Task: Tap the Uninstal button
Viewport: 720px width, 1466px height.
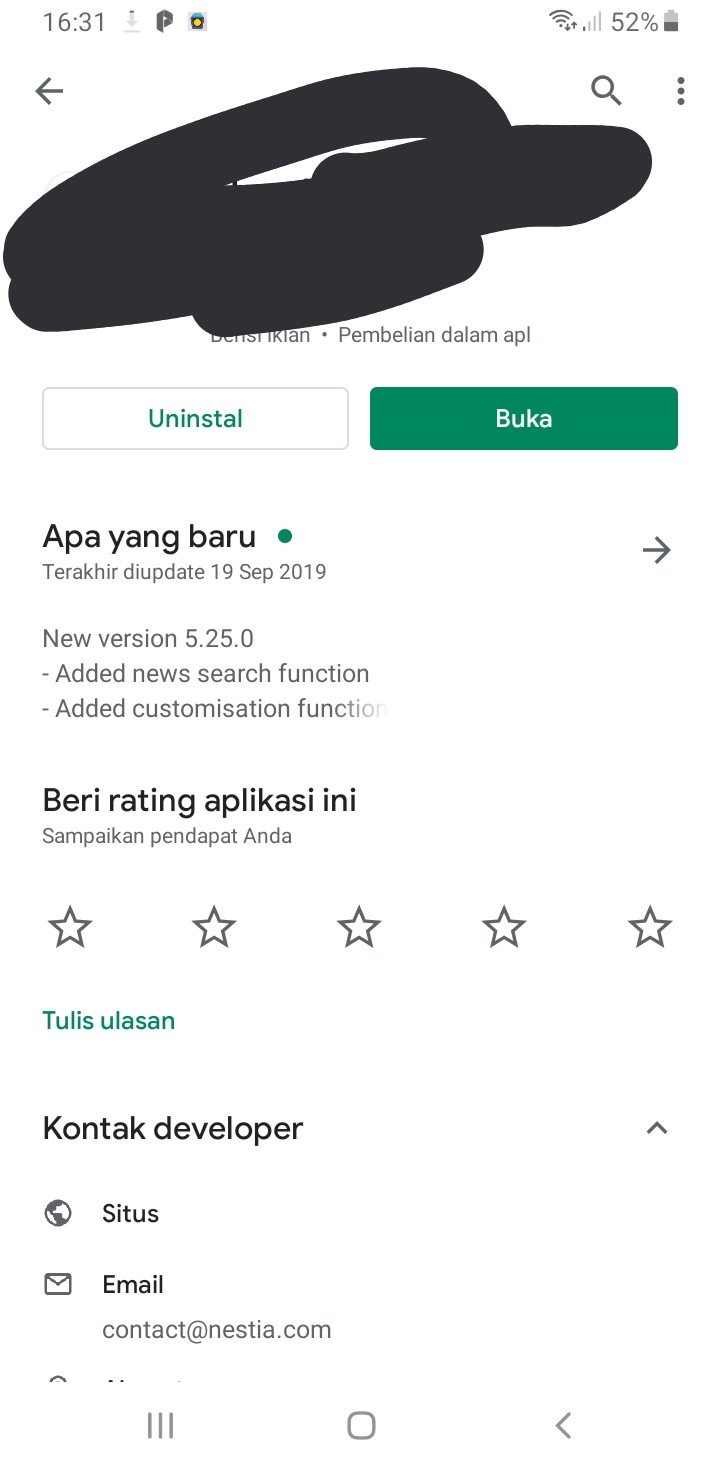Action: click(195, 418)
